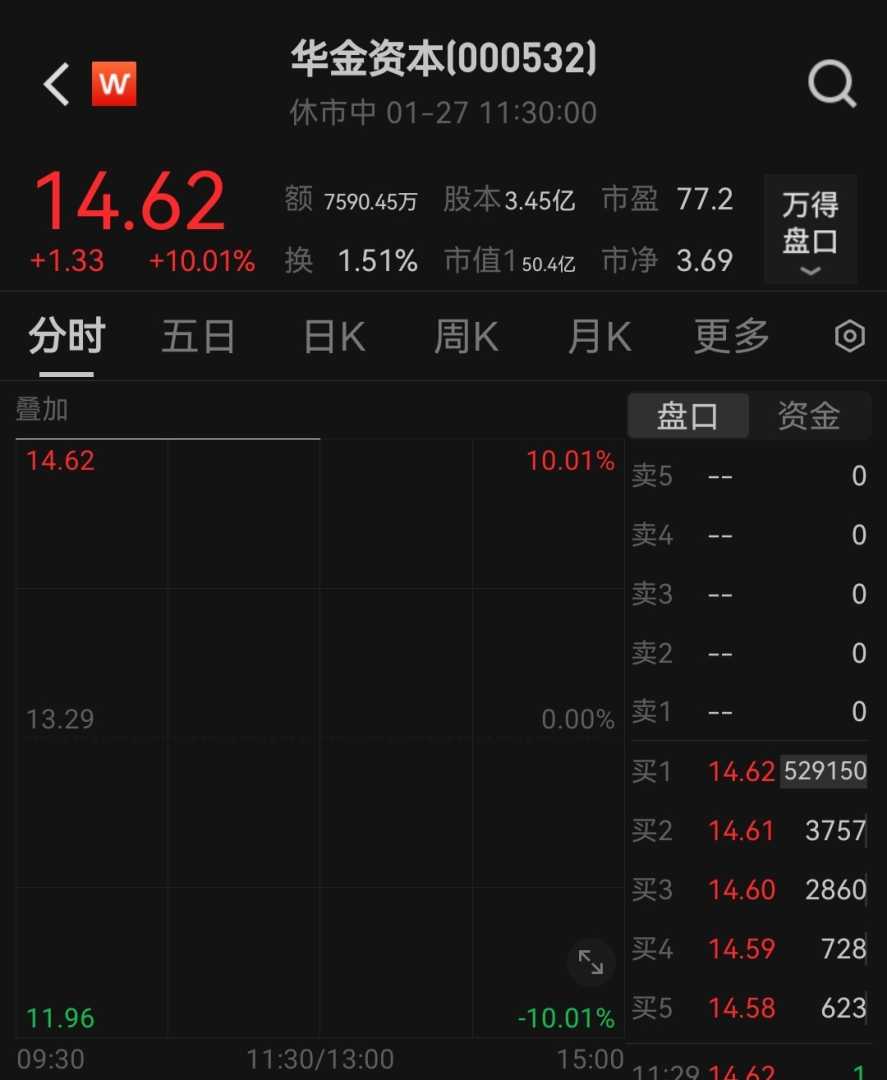The width and height of the screenshot is (887, 1080).
Task: Open chart settings hexagon icon
Action: point(849,337)
